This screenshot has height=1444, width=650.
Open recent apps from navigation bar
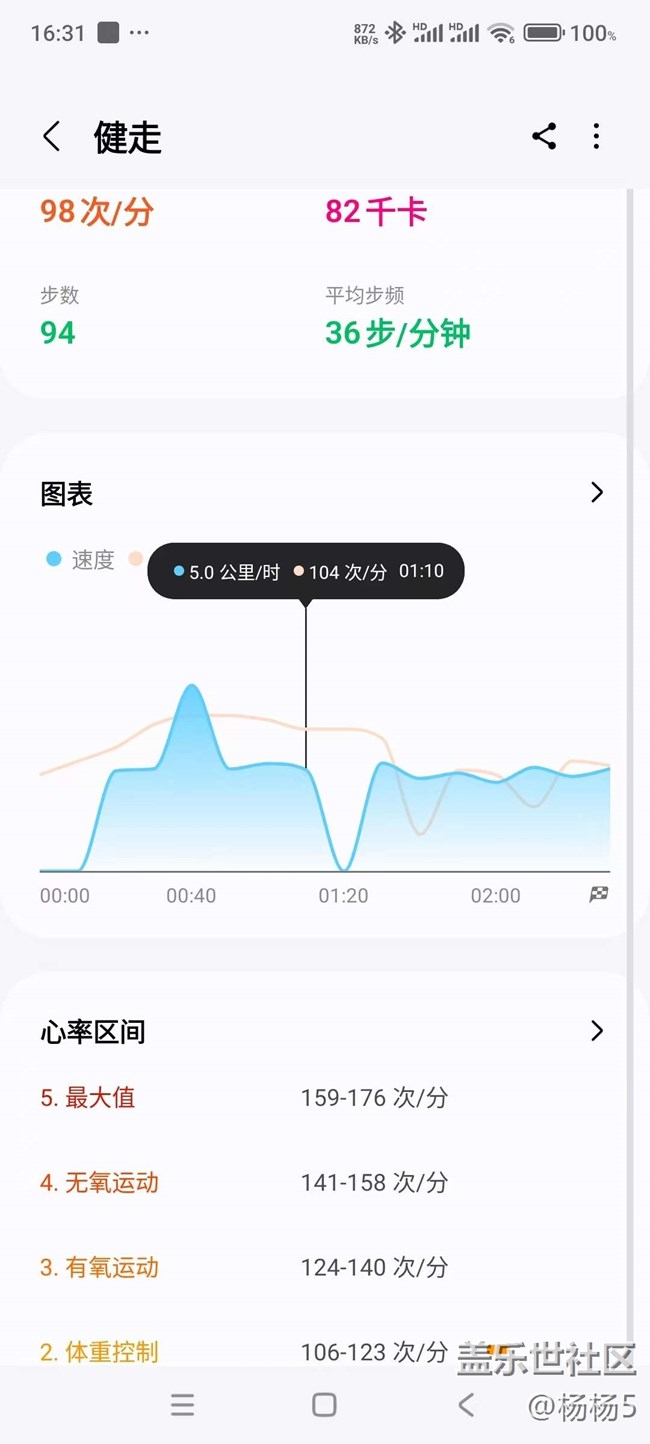pos(182,1405)
